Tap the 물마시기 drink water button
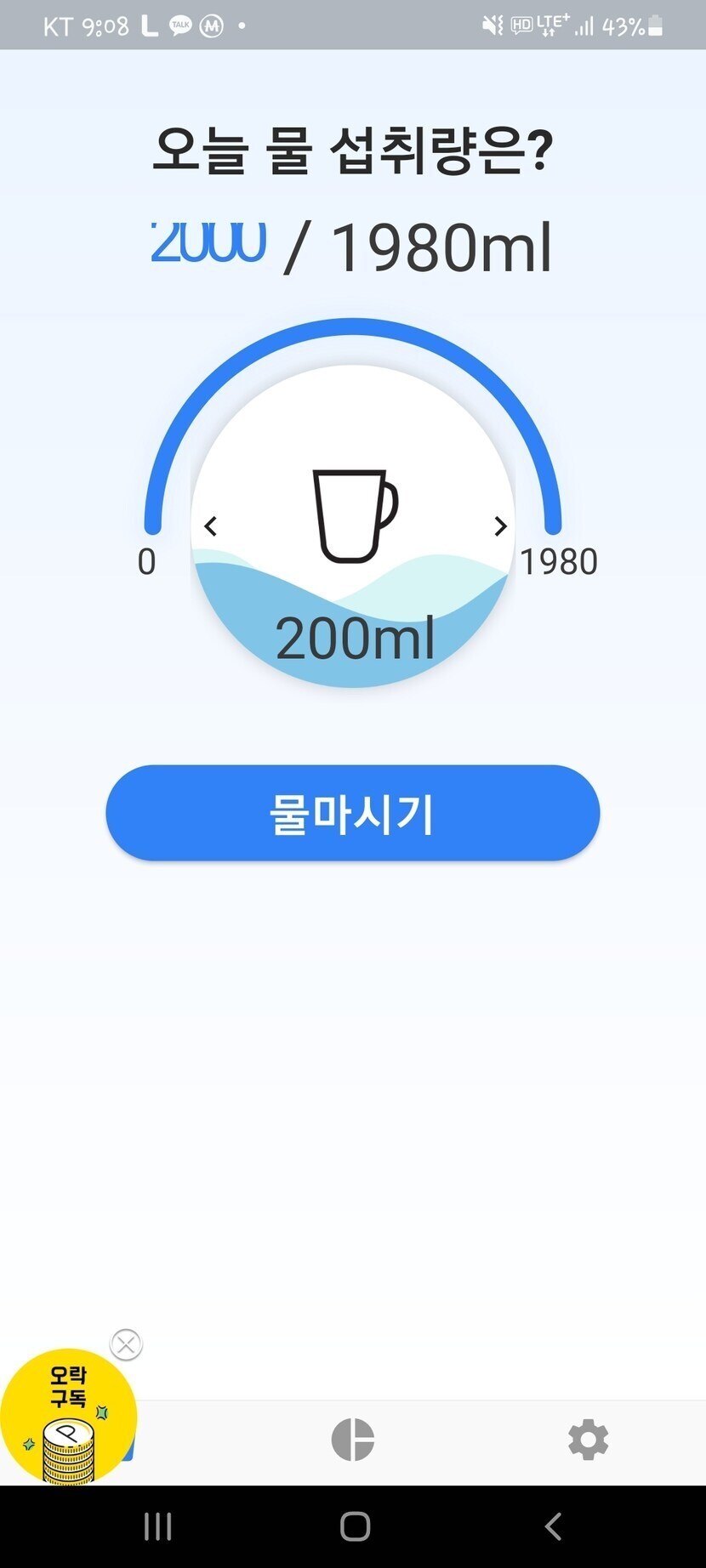Viewport: 706px width, 1568px height. pyautogui.click(x=352, y=813)
